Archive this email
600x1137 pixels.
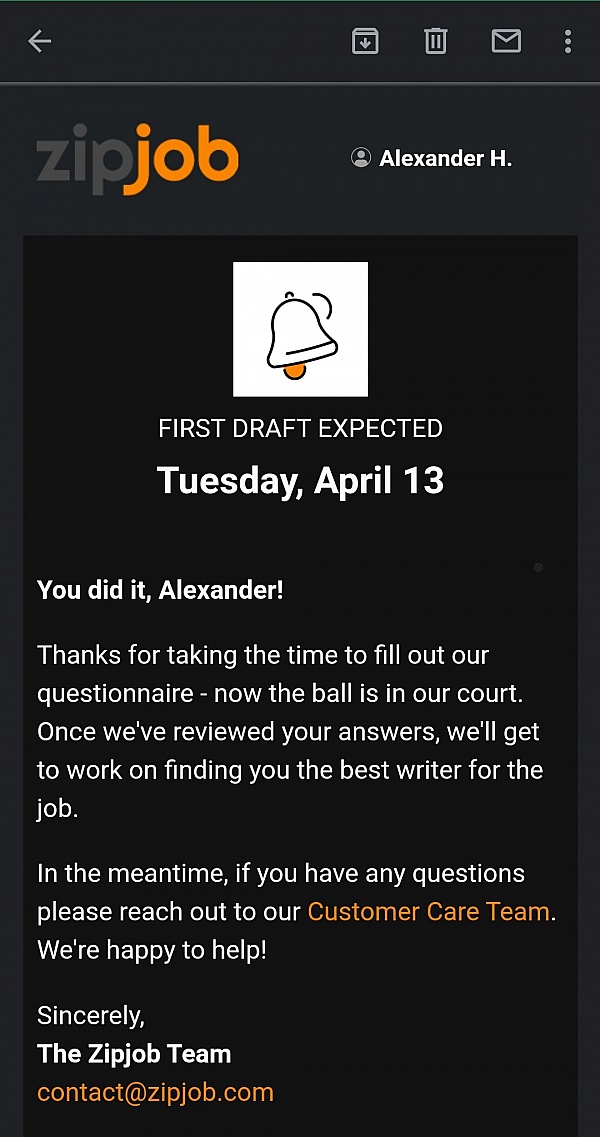[365, 41]
